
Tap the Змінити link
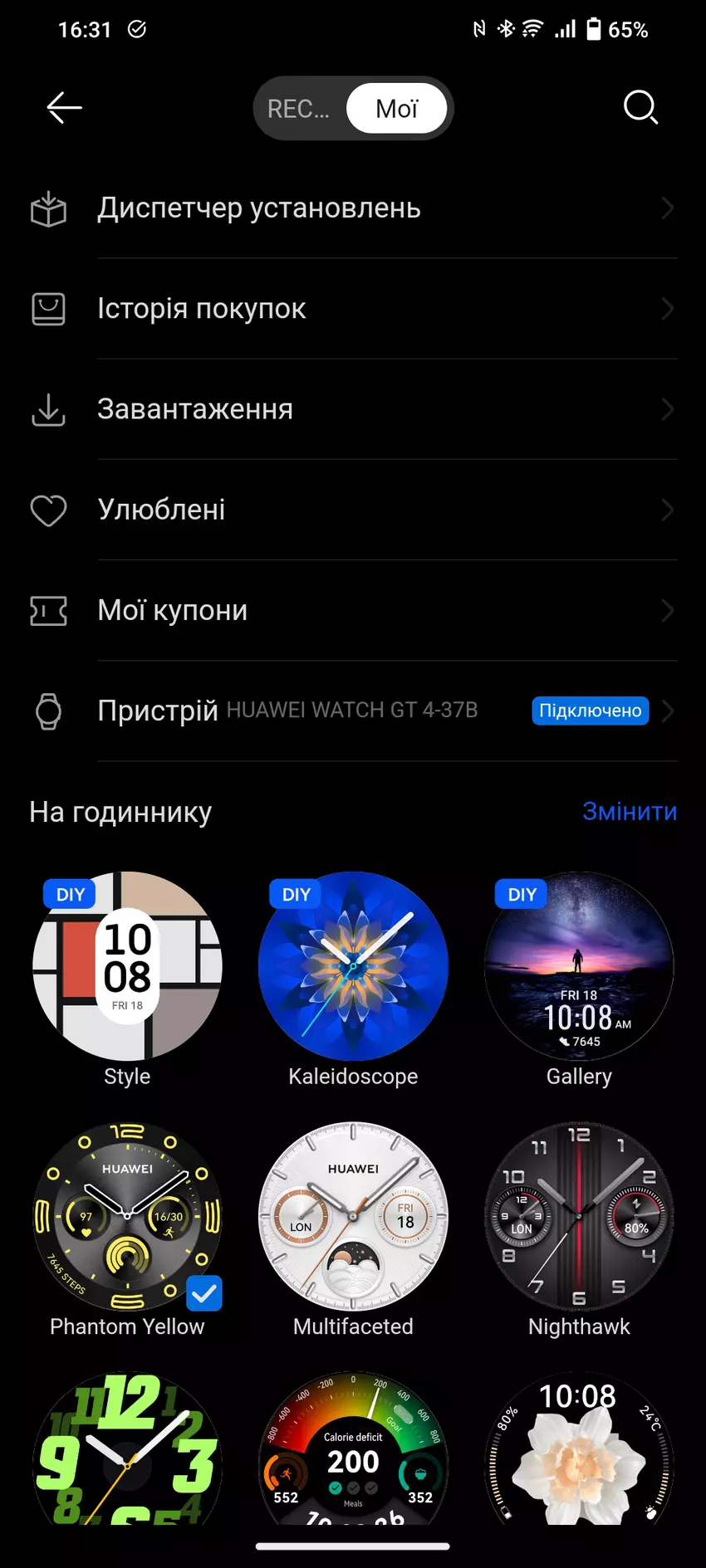[x=631, y=812]
